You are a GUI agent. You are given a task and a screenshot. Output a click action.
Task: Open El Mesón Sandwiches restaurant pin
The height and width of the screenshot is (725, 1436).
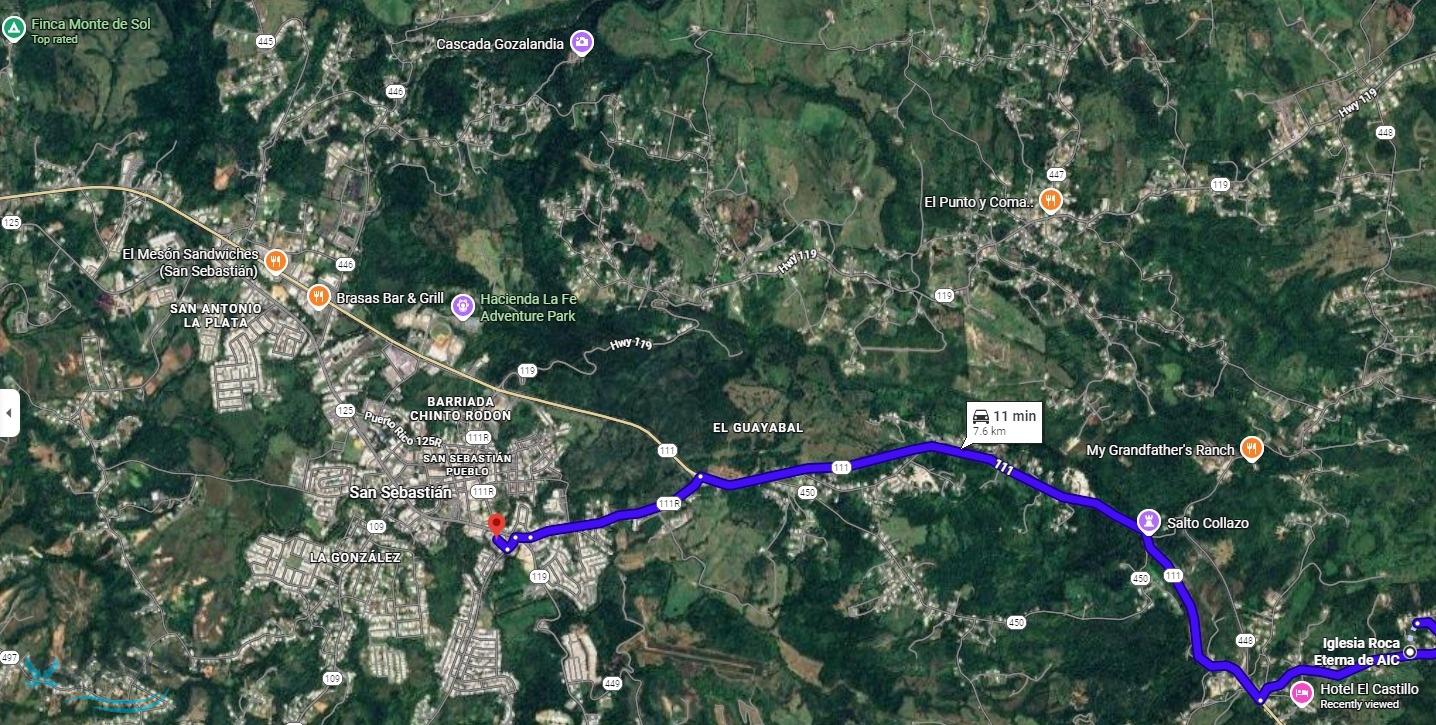point(277,262)
